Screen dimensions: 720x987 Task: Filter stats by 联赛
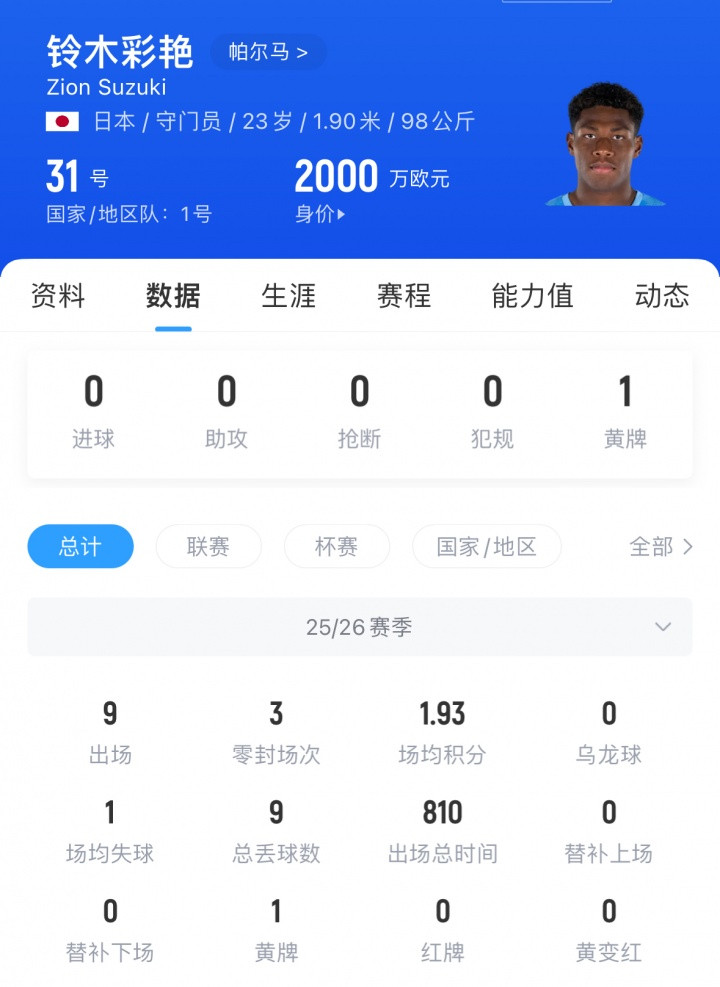[x=208, y=547]
